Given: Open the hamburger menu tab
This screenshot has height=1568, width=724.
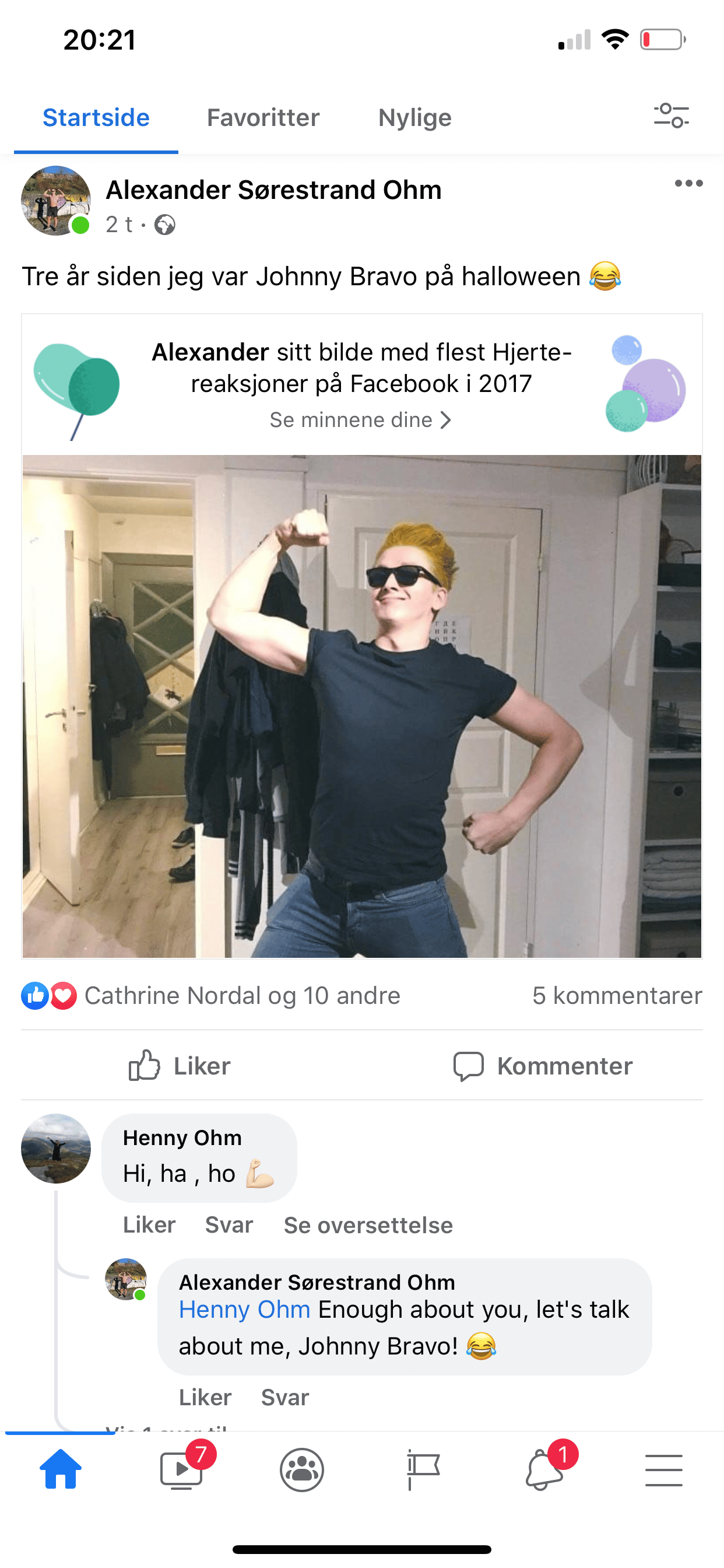Looking at the screenshot, I should 663,1471.
